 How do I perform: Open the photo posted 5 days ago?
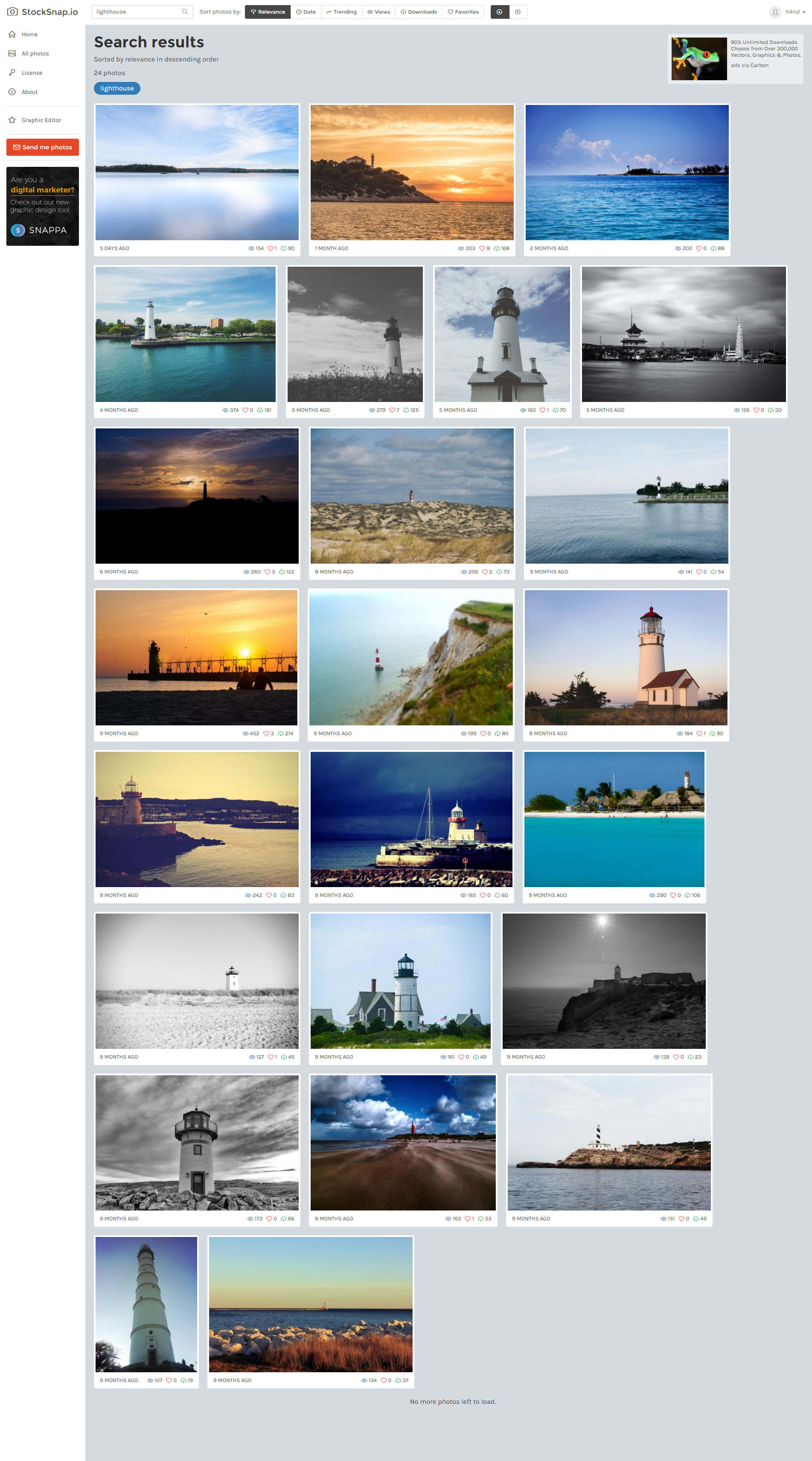[x=197, y=172]
